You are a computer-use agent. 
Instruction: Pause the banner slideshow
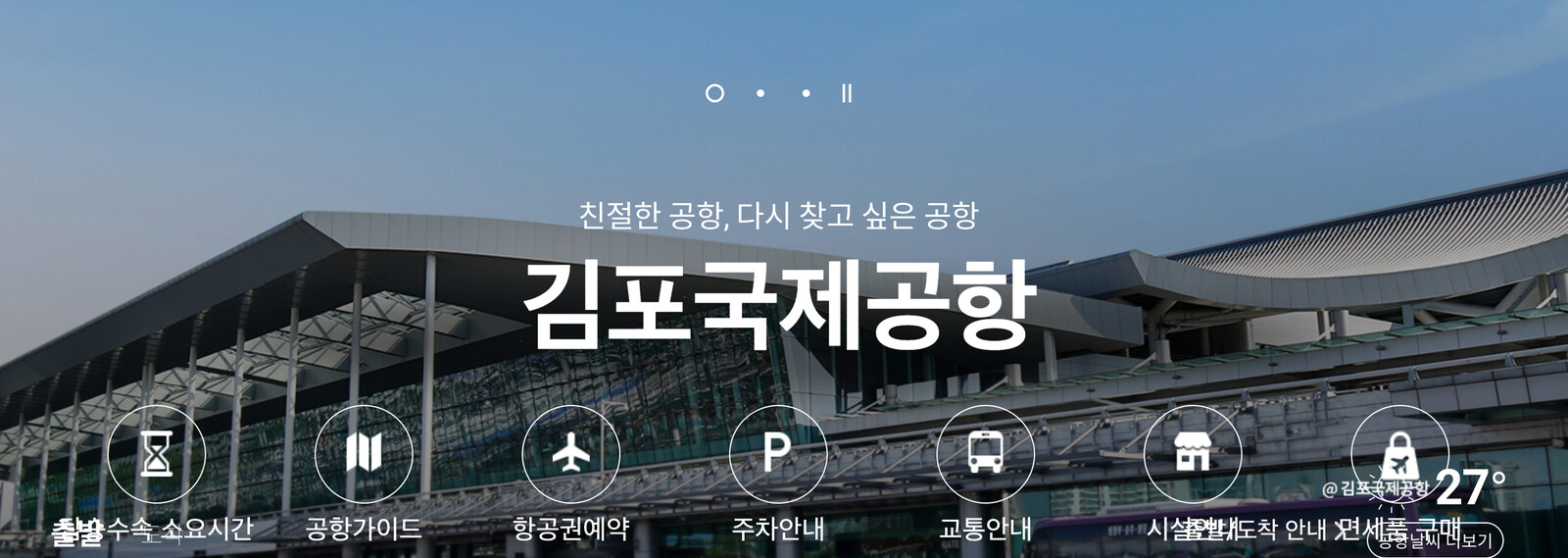(847, 93)
